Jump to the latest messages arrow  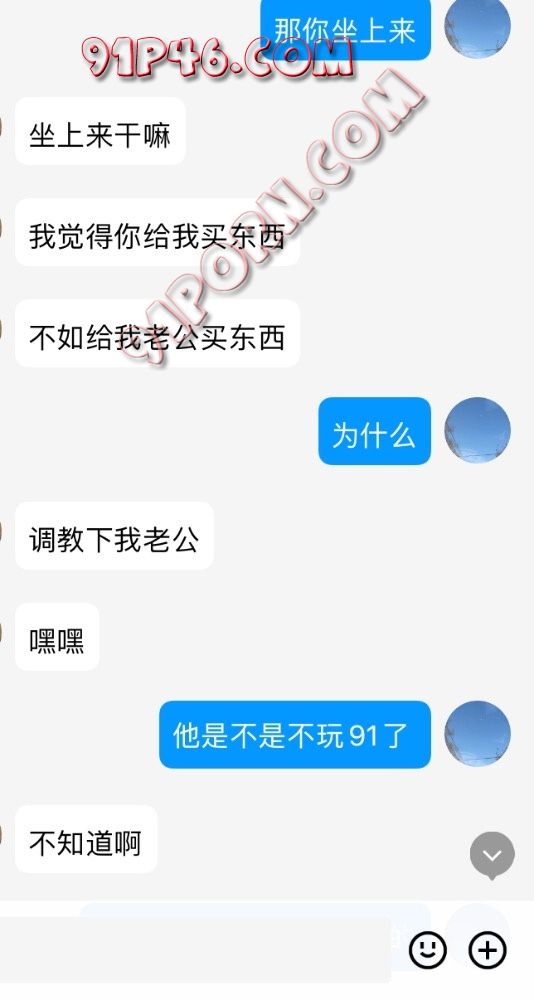point(492,855)
